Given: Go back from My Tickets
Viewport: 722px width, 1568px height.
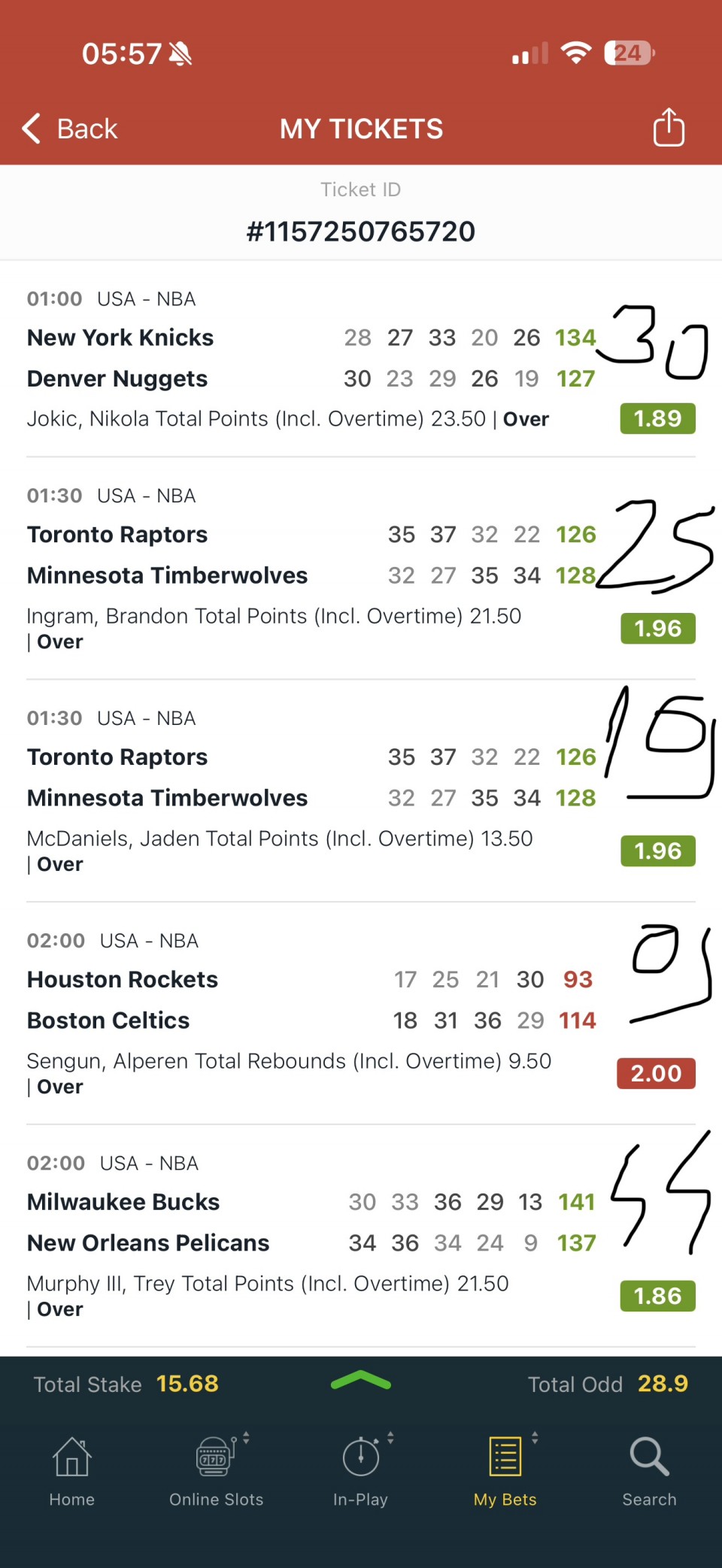Looking at the screenshot, I should point(70,129).
